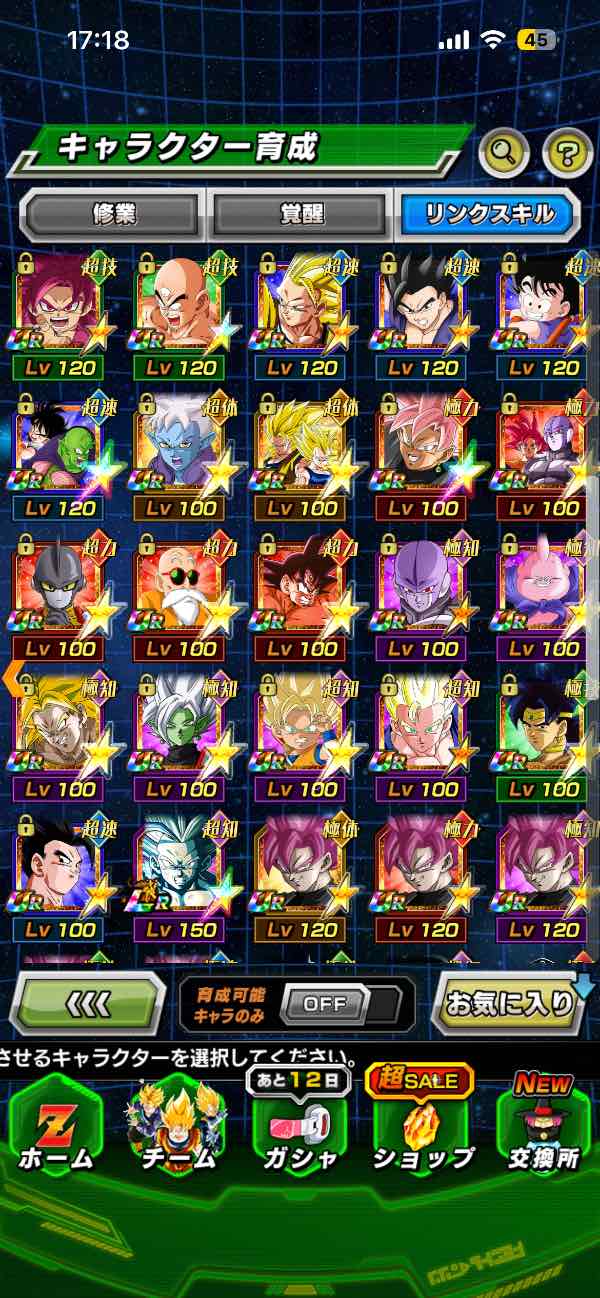Switch to the 覚醒 tab
This screenshot has height=1298, width=600.
[x=299, y=214]
